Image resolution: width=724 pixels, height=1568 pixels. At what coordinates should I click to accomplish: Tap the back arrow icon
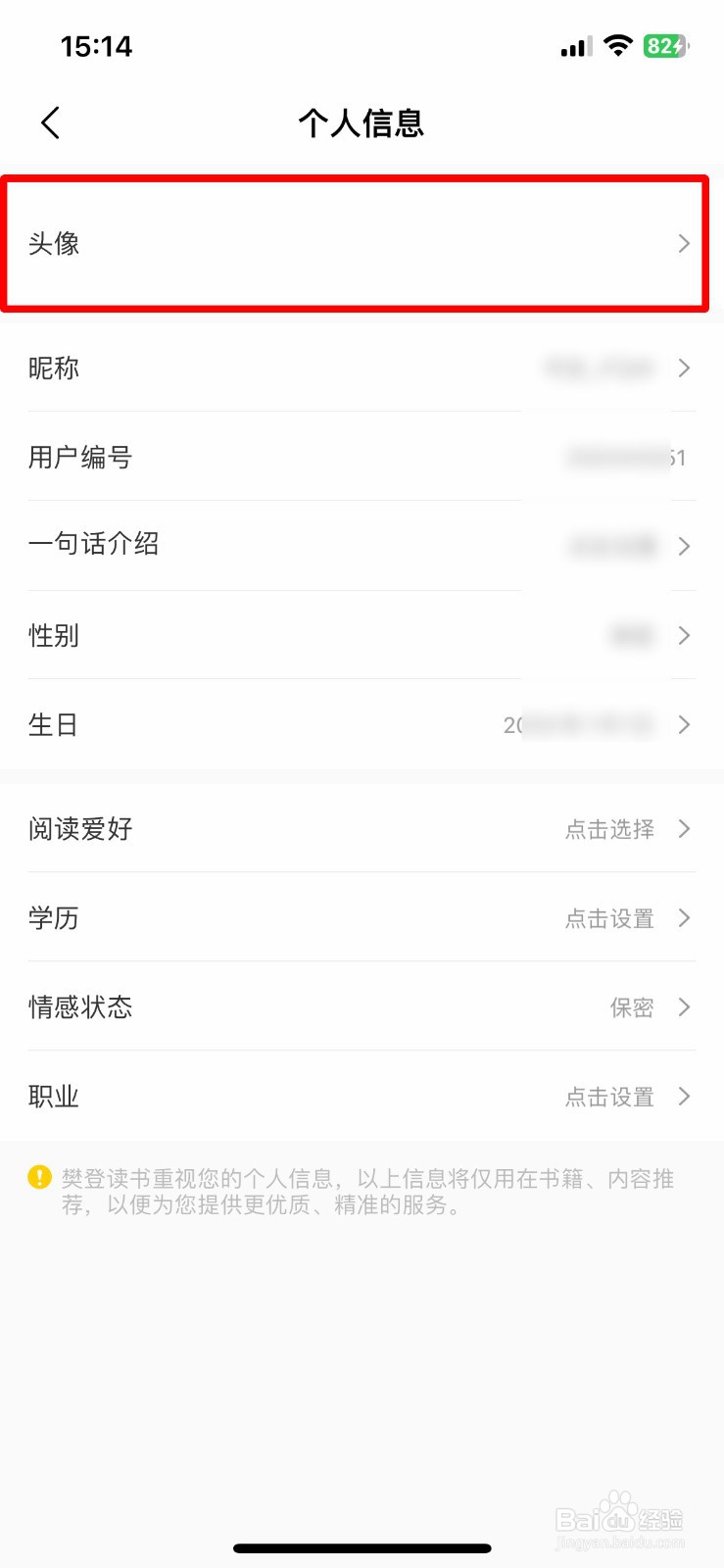49,122
